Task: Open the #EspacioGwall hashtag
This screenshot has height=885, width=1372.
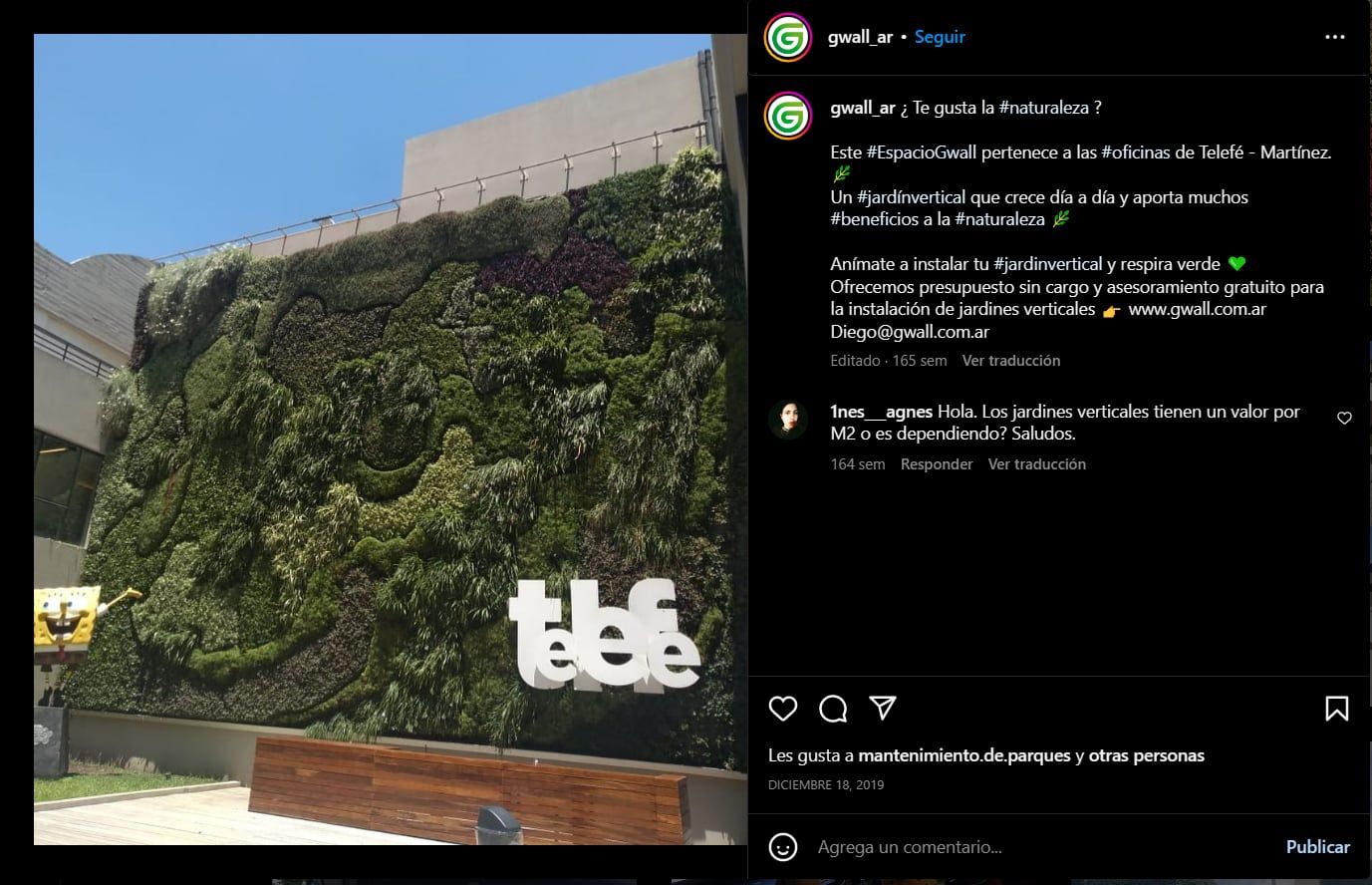Action: pyautogui.click(x=922, y=152)
